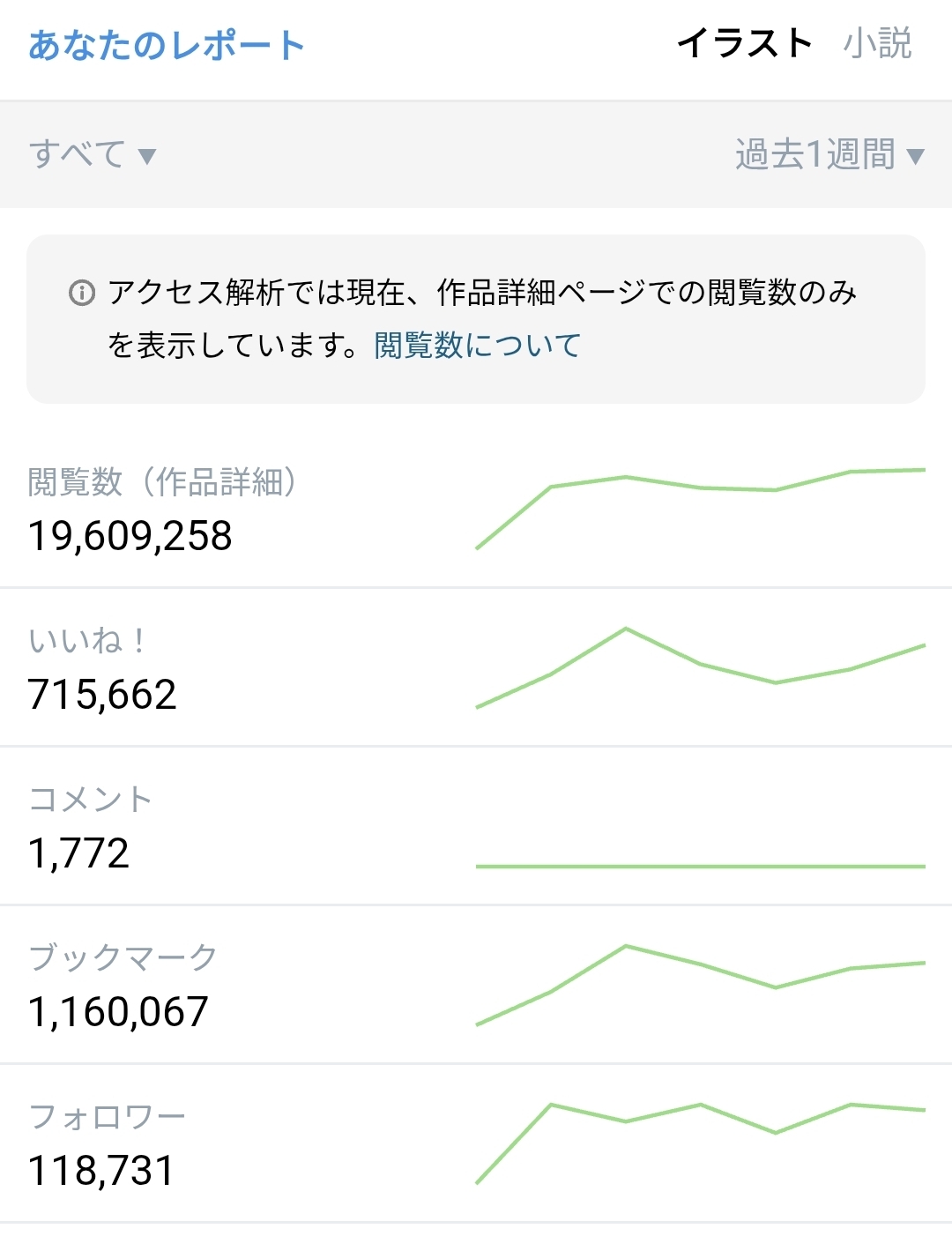This screenshot has height=1236, width=952.
Task: View the フォロワー stats row
Action: [476, 1143]
